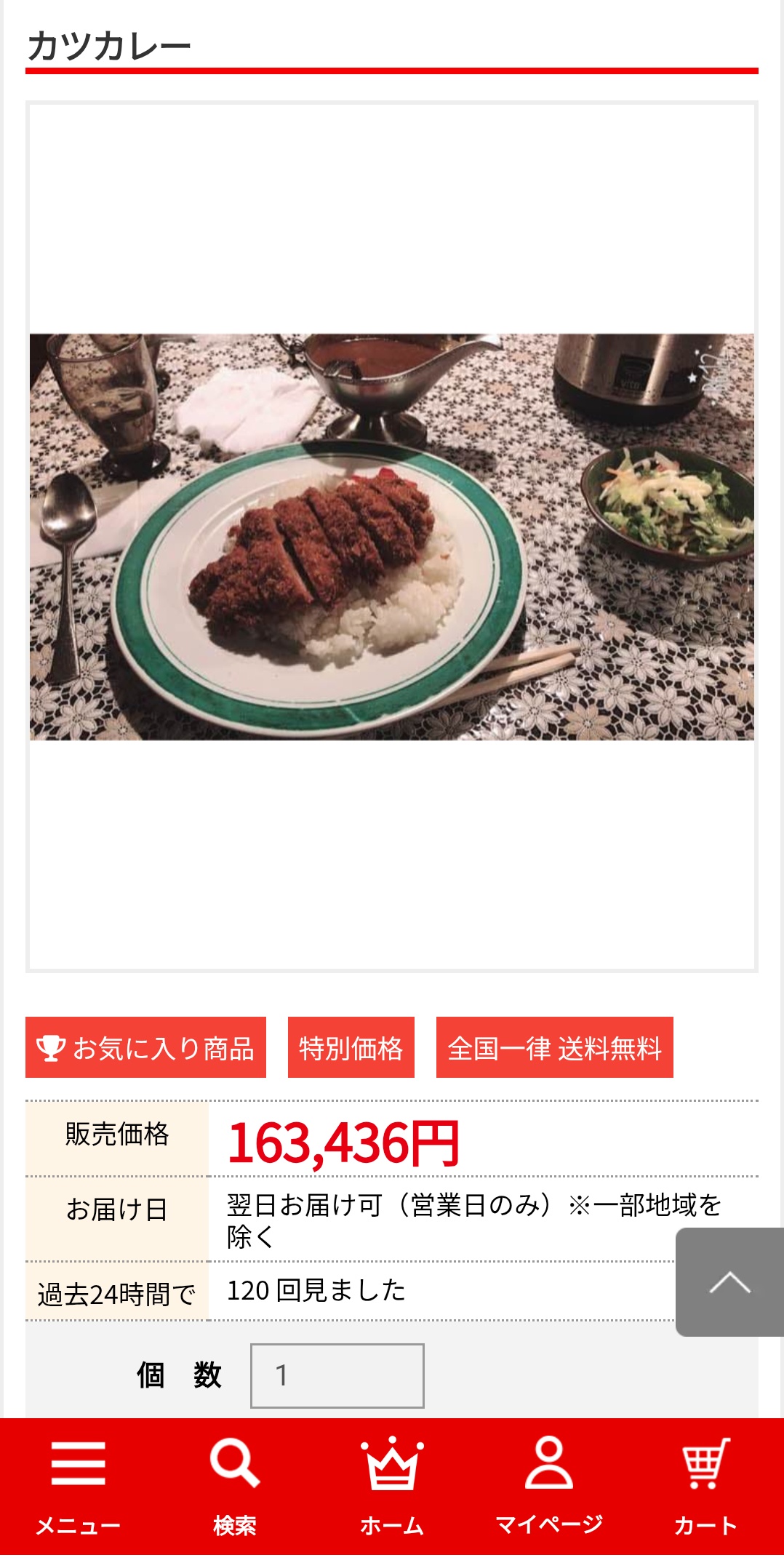
Task: Open the メニュー drawer
Action: click(79, 1486)
